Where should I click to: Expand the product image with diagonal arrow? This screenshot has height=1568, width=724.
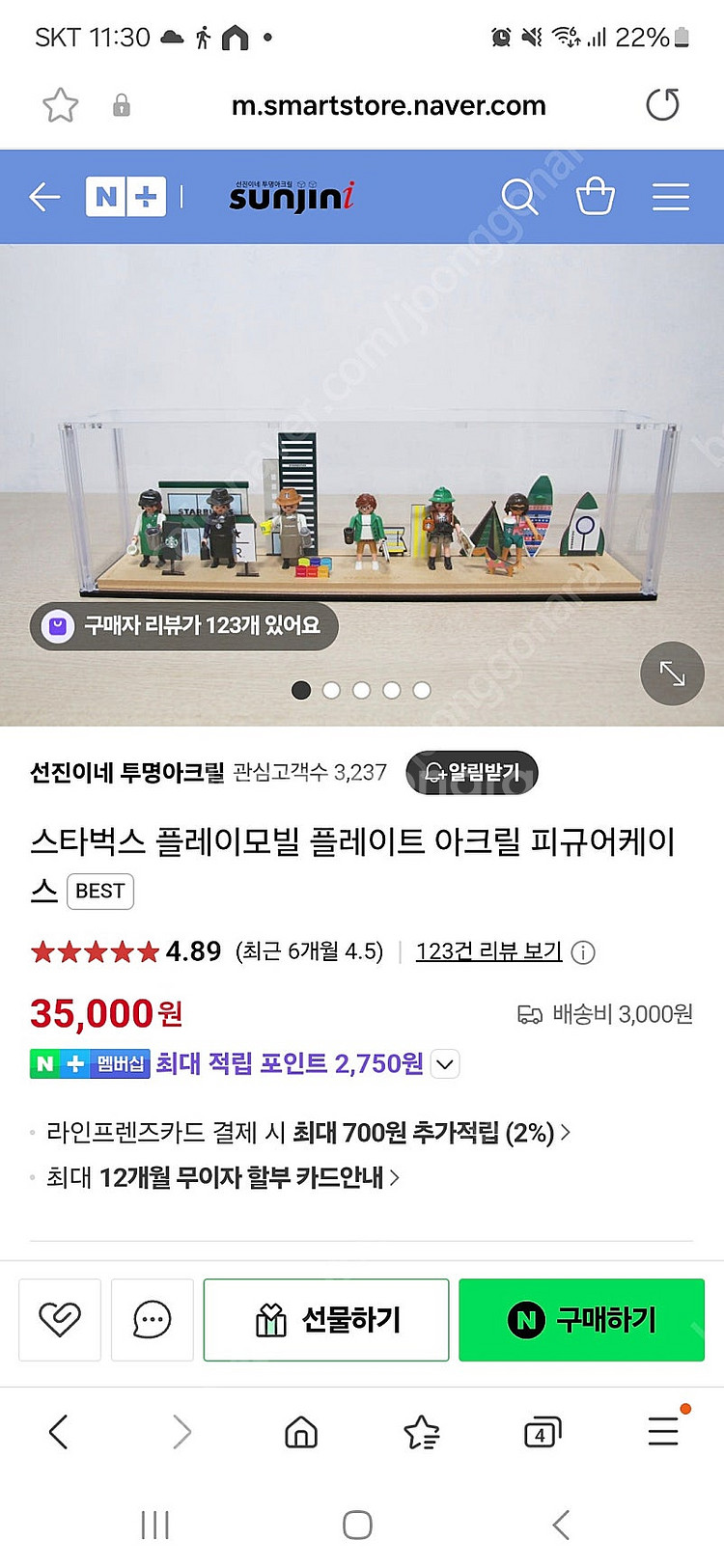pos(672,674)
